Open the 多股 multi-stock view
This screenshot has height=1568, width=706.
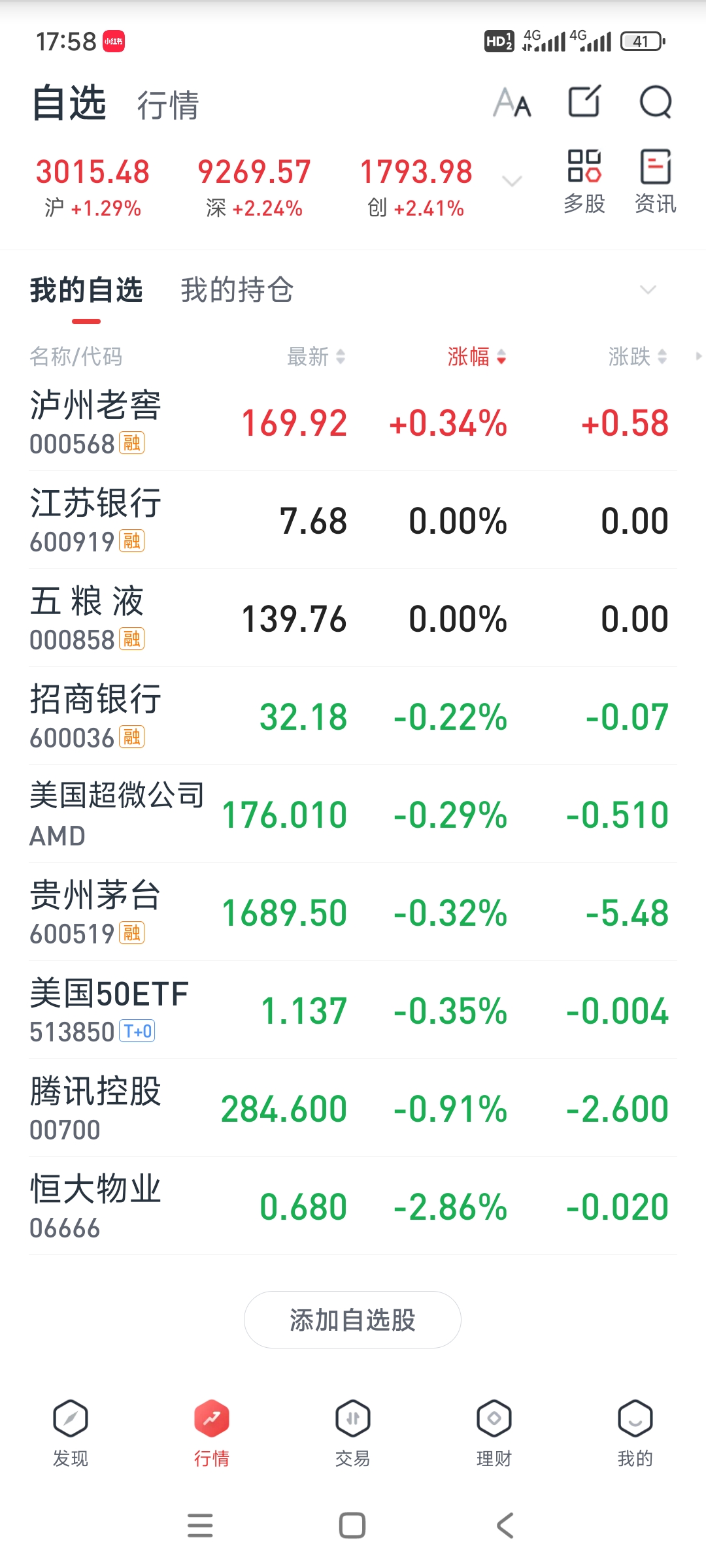(x=584, y=181)
